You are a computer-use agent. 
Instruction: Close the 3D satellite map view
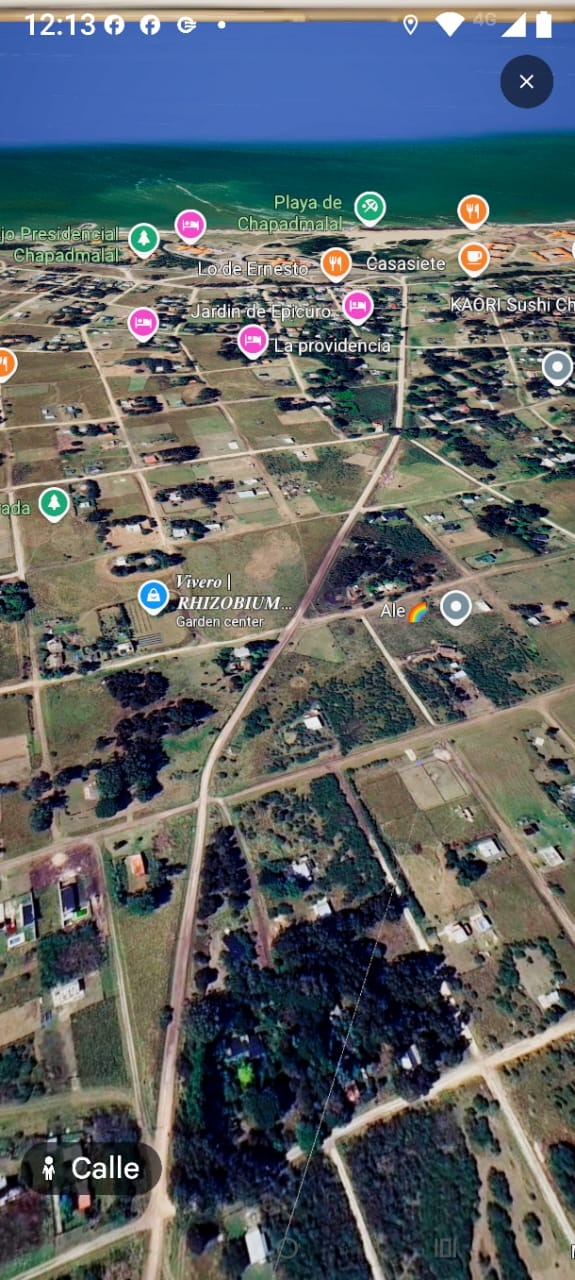click(x=527, y=81)
